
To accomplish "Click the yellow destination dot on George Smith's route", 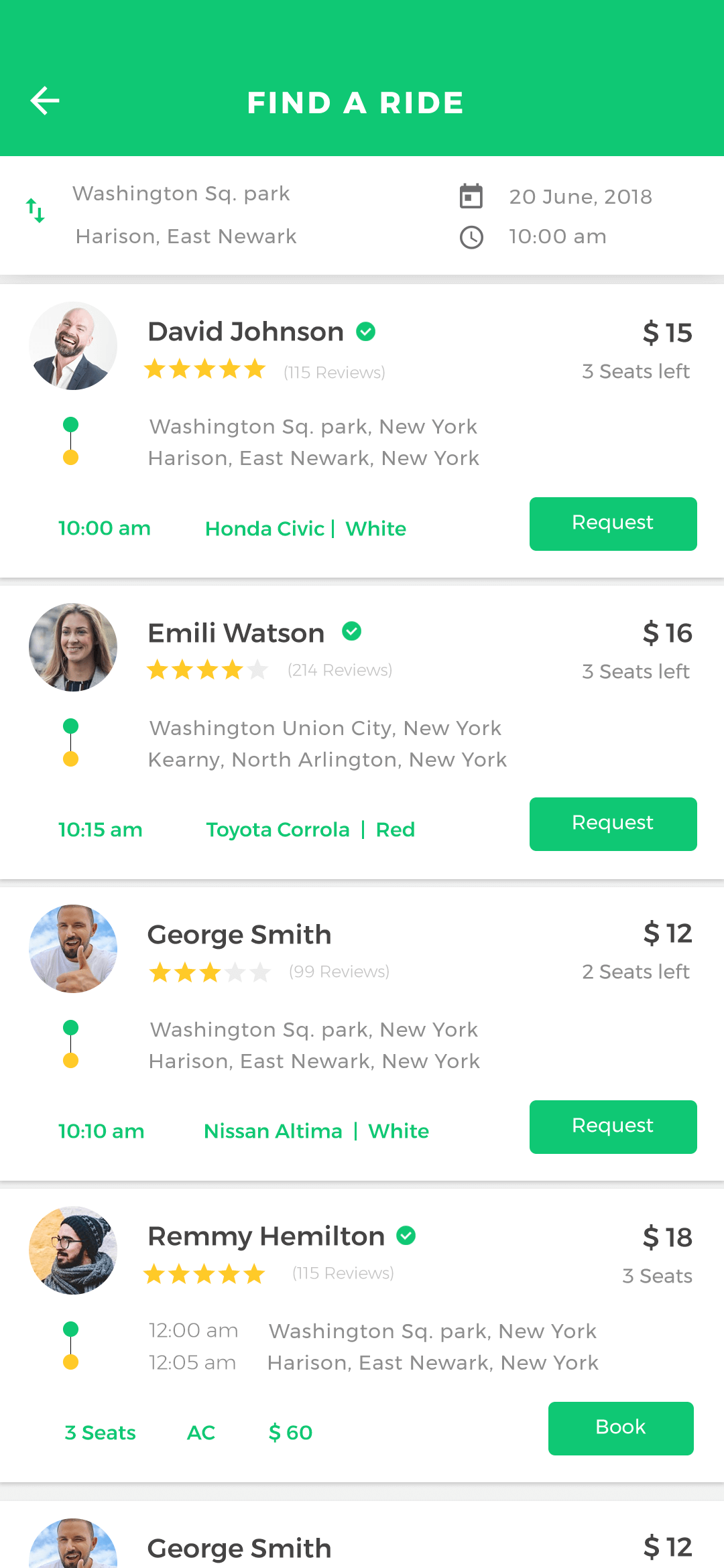I will click(71, 1059).
